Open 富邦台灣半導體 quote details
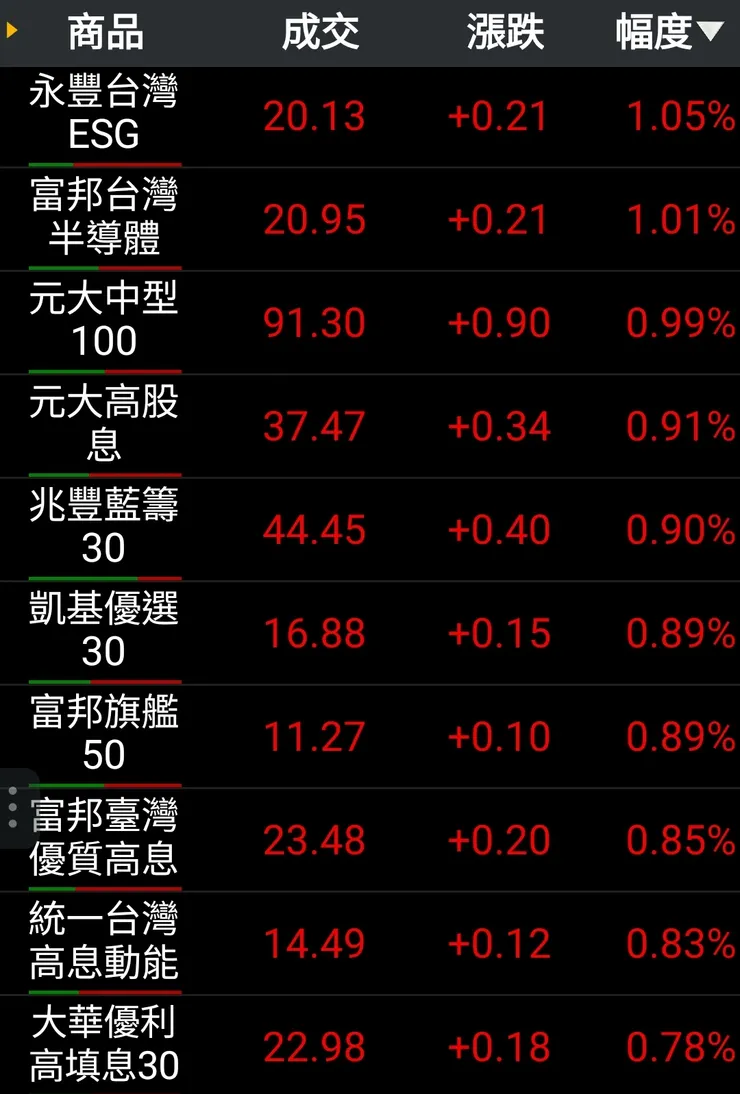The height and width of the screenshot is (1094, 740). click(105, 219)
